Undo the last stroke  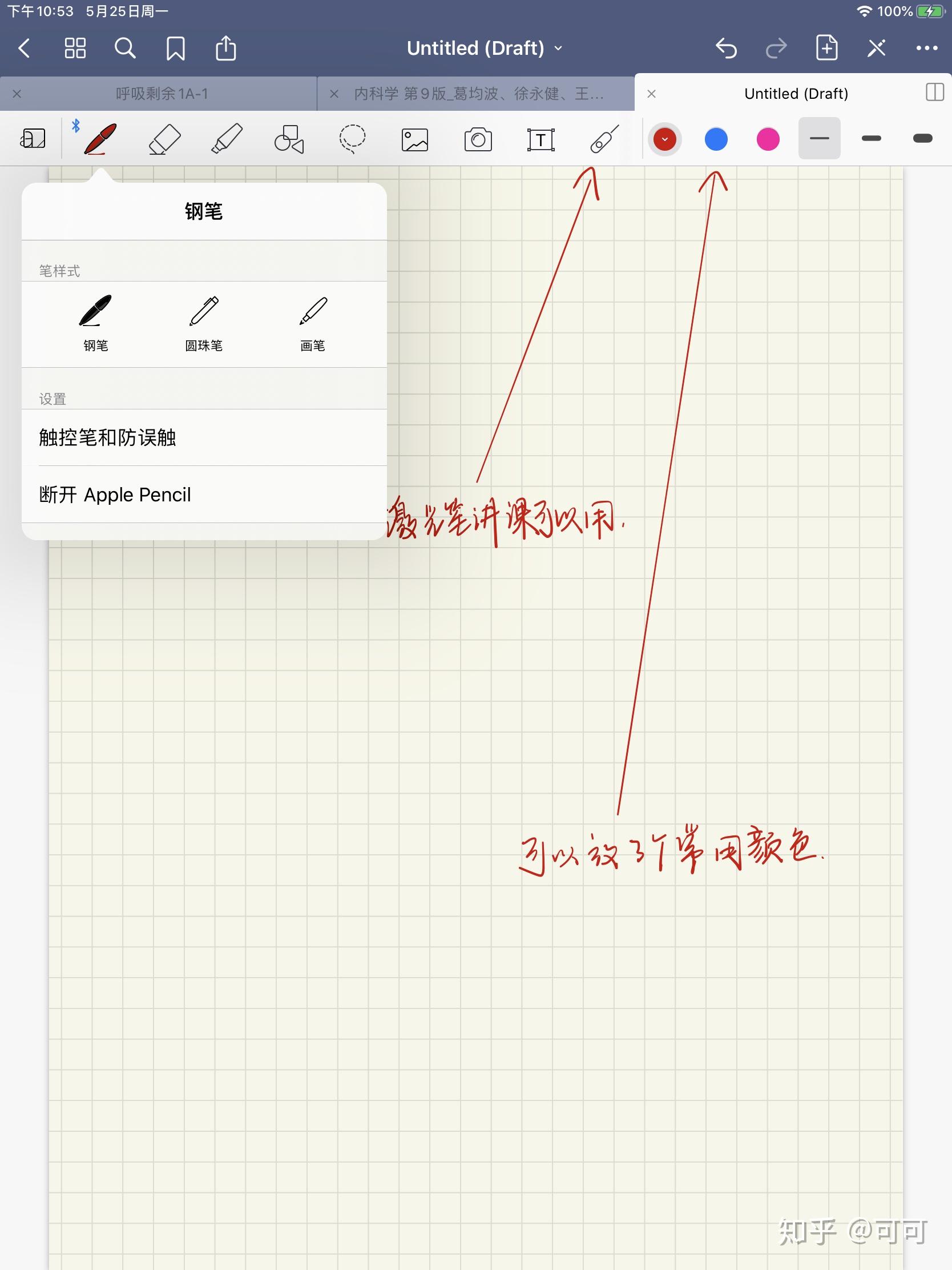coord(726,48)
